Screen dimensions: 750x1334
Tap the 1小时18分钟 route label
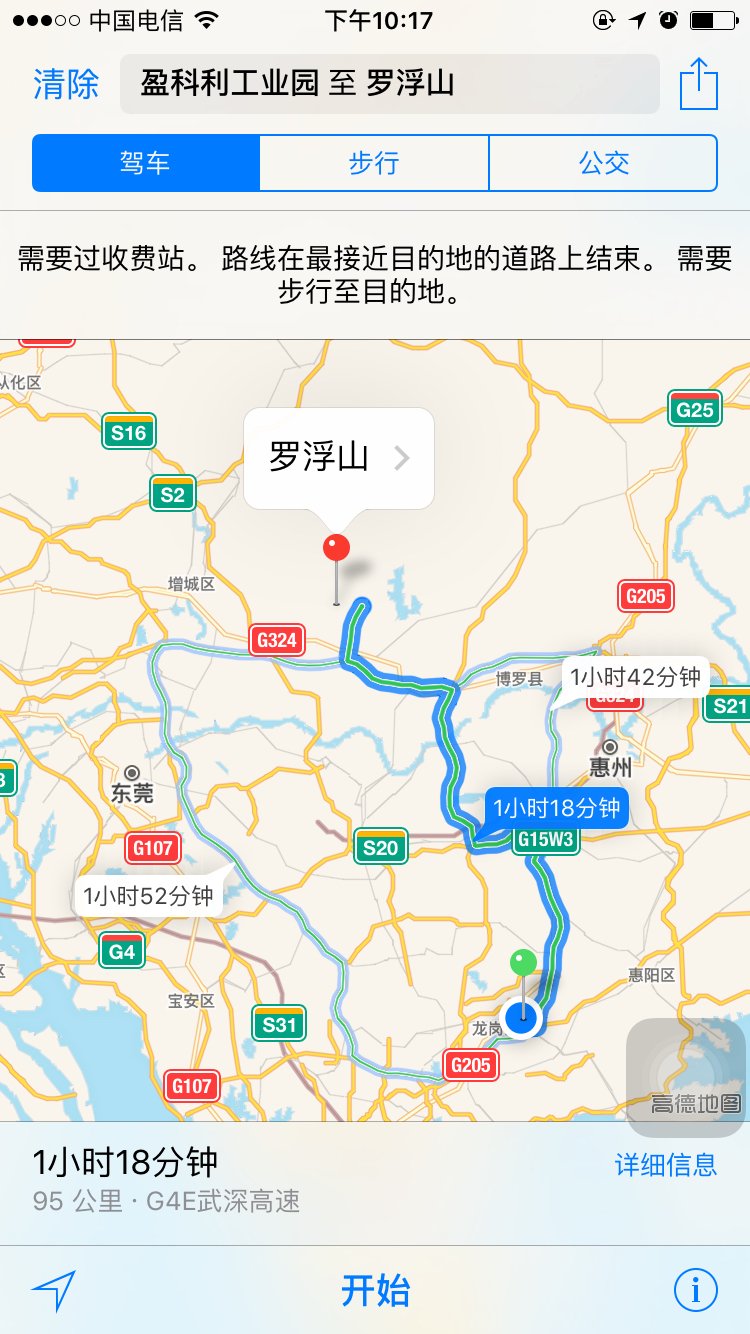556,807
